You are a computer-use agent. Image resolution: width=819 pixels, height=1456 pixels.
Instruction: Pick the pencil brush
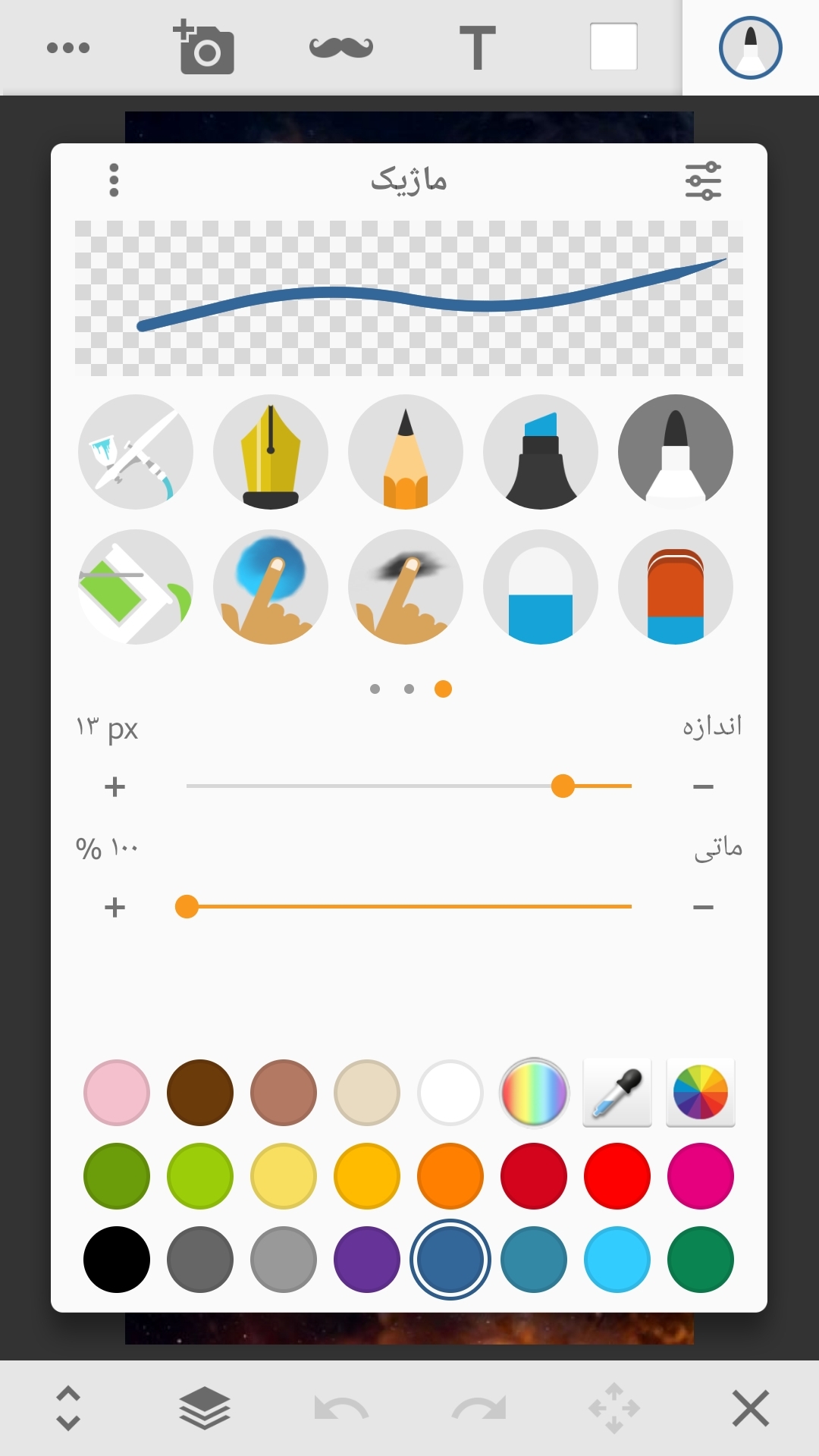pyautogui.click(x=406, y=452)
